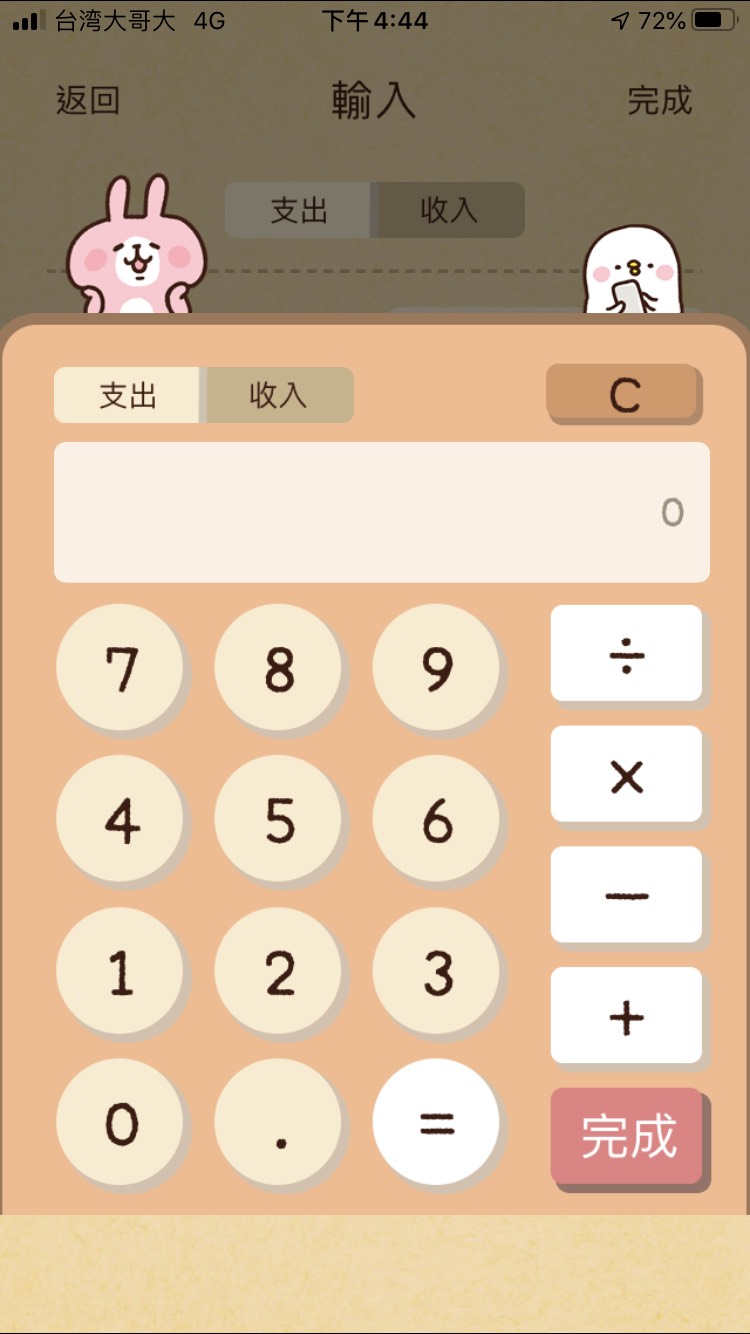
Task: Tap the number 9 key
Action: point(436,668)
